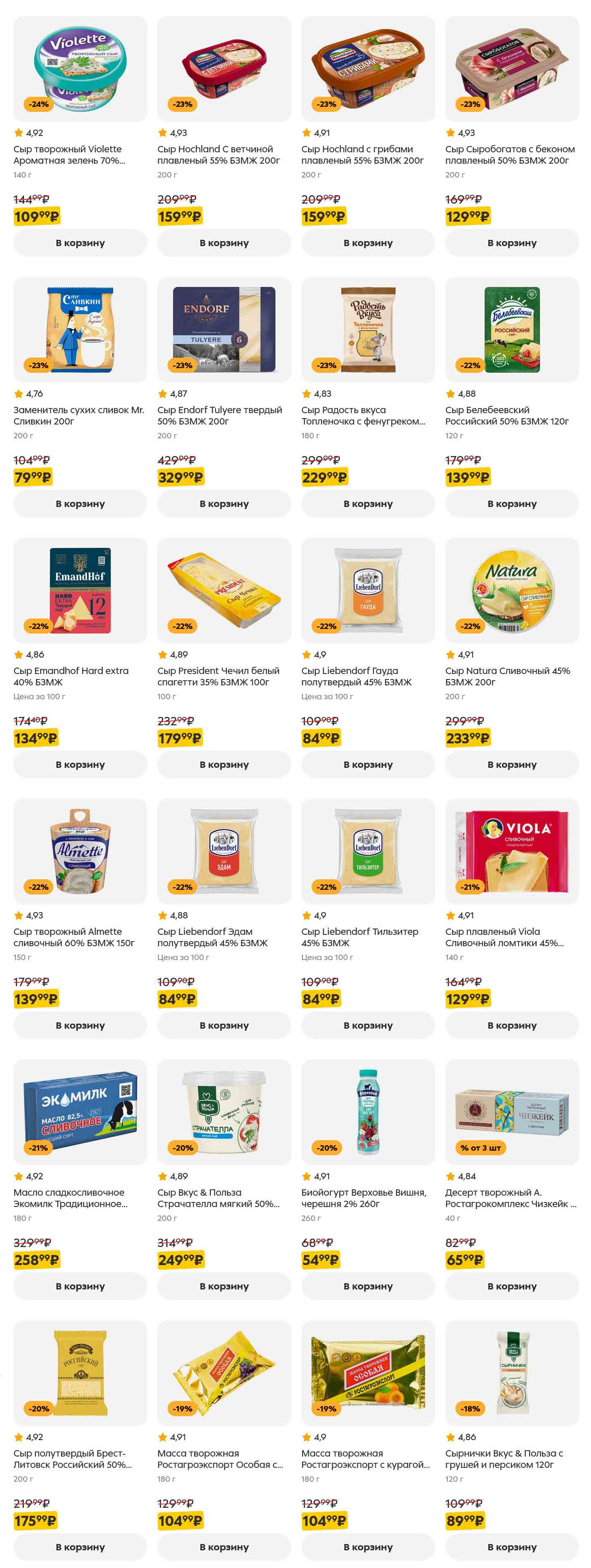Open Десерт творожный Чизкейк product card
The height and width of the screenshot is (1568, 591).
tap(511, 1197)
